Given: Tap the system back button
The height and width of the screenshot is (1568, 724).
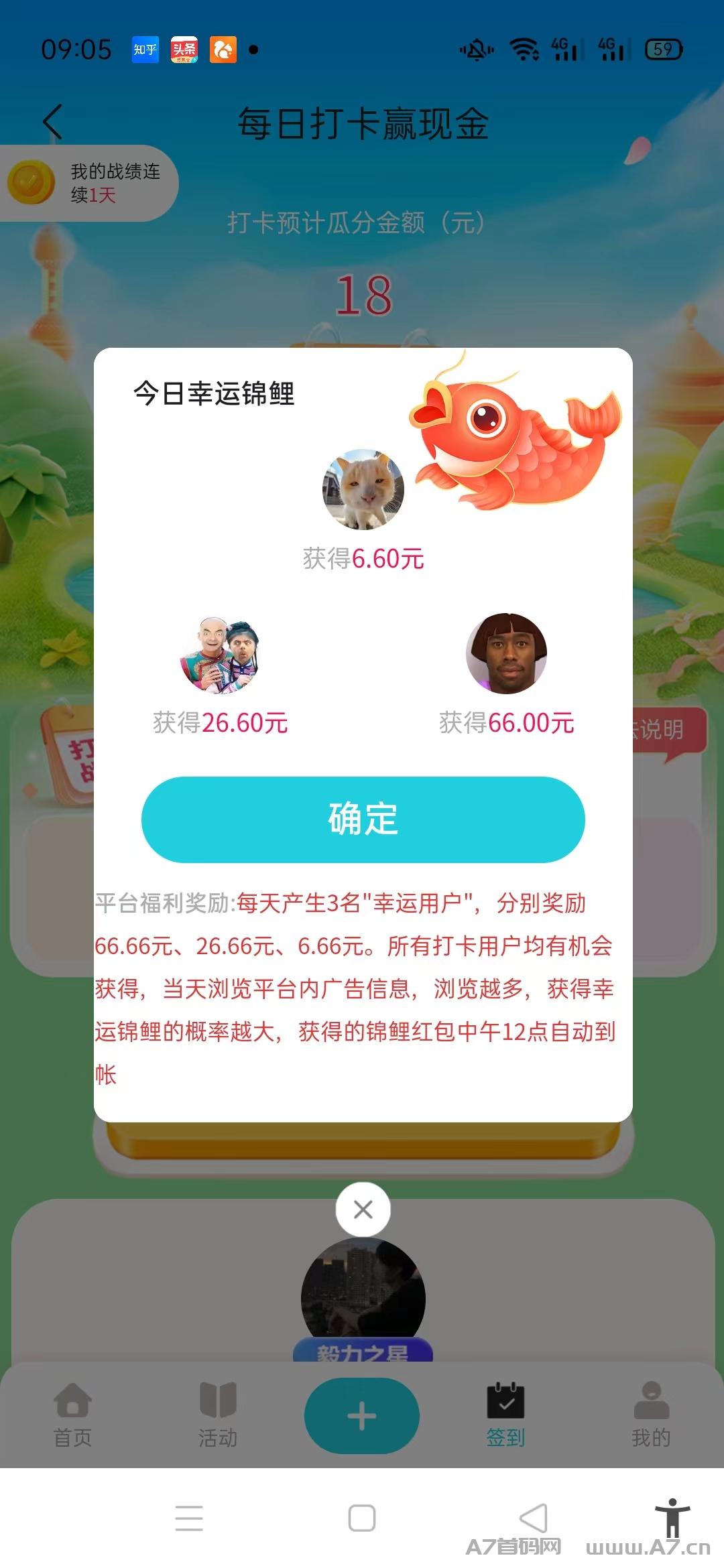Looking at the screenshot, I should [x=534, y=1518].
